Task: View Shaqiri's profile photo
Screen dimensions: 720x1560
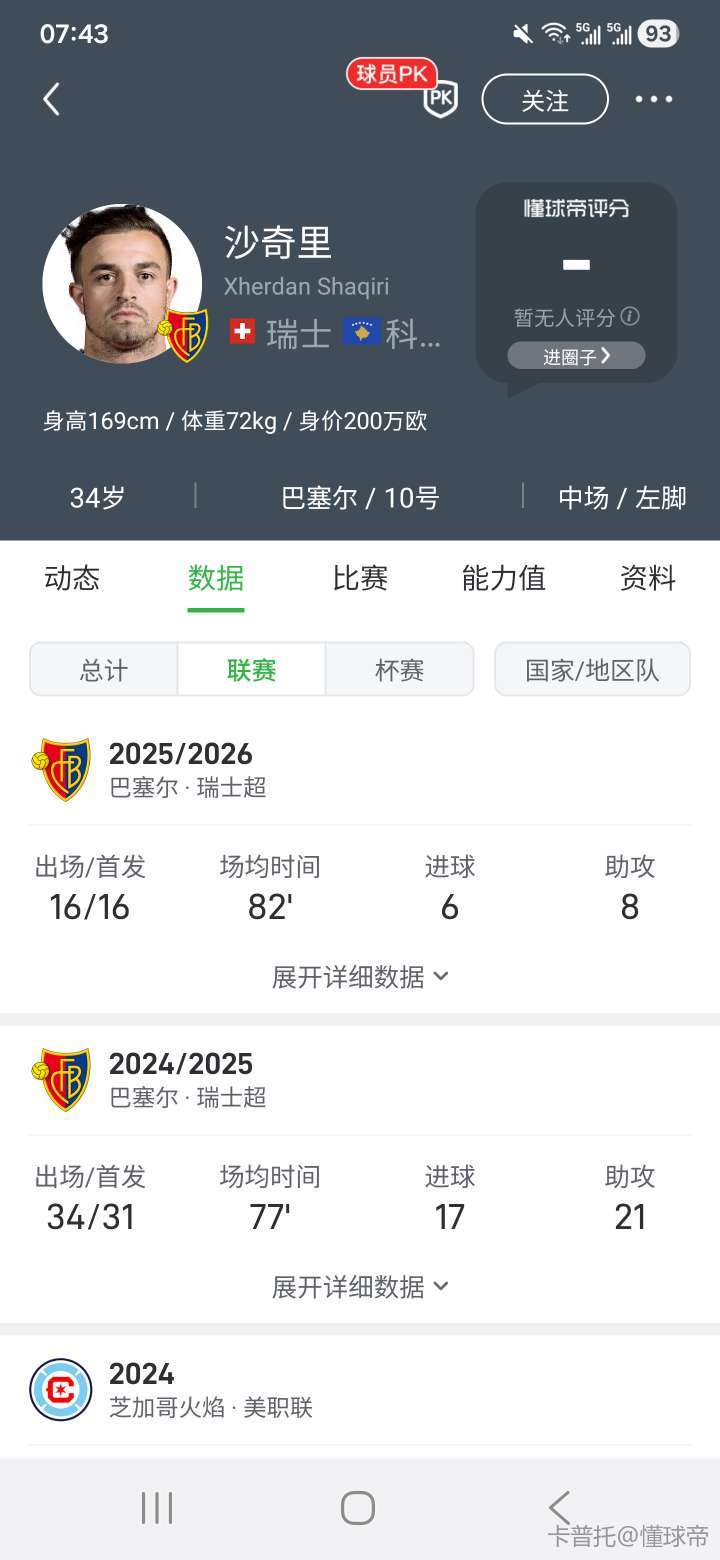Action: (122, 284)
